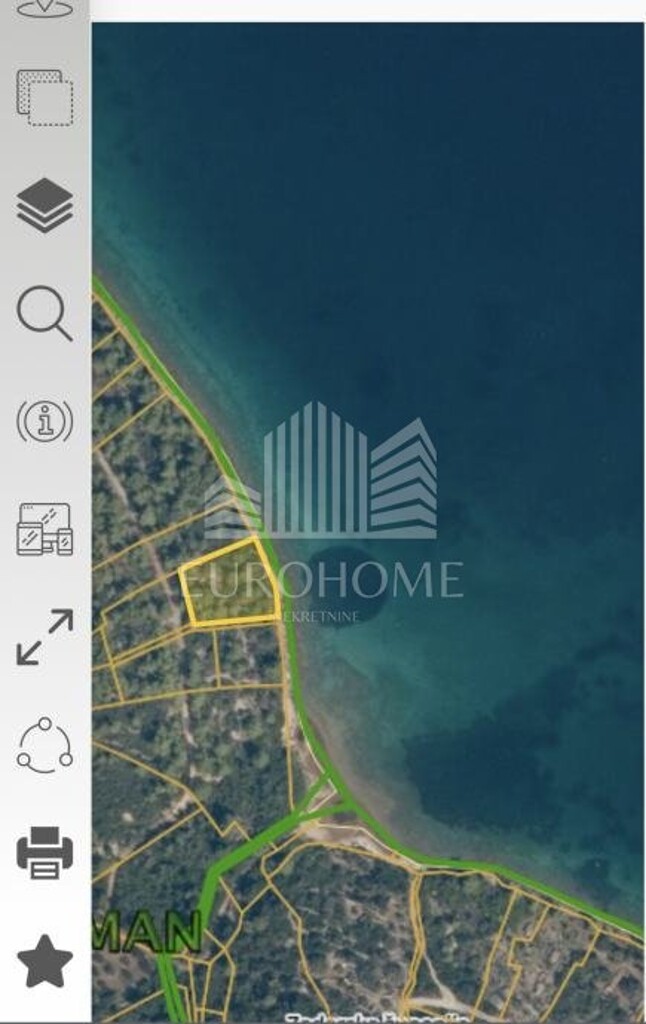Open the three-node circle tool

tap(45, 745)
